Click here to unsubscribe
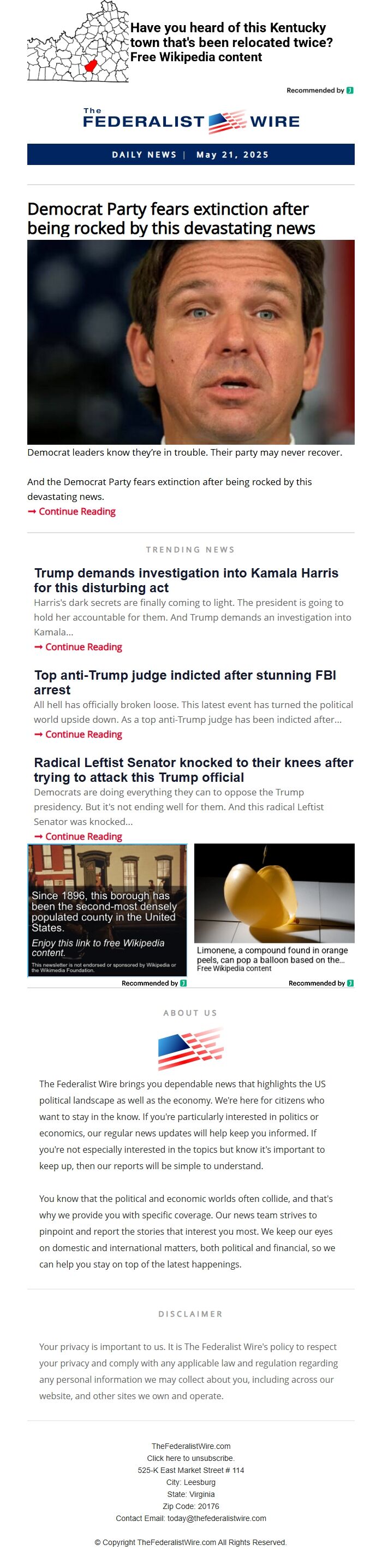The height and width of the screenshot is (1568, 382). coord(191,1458)
